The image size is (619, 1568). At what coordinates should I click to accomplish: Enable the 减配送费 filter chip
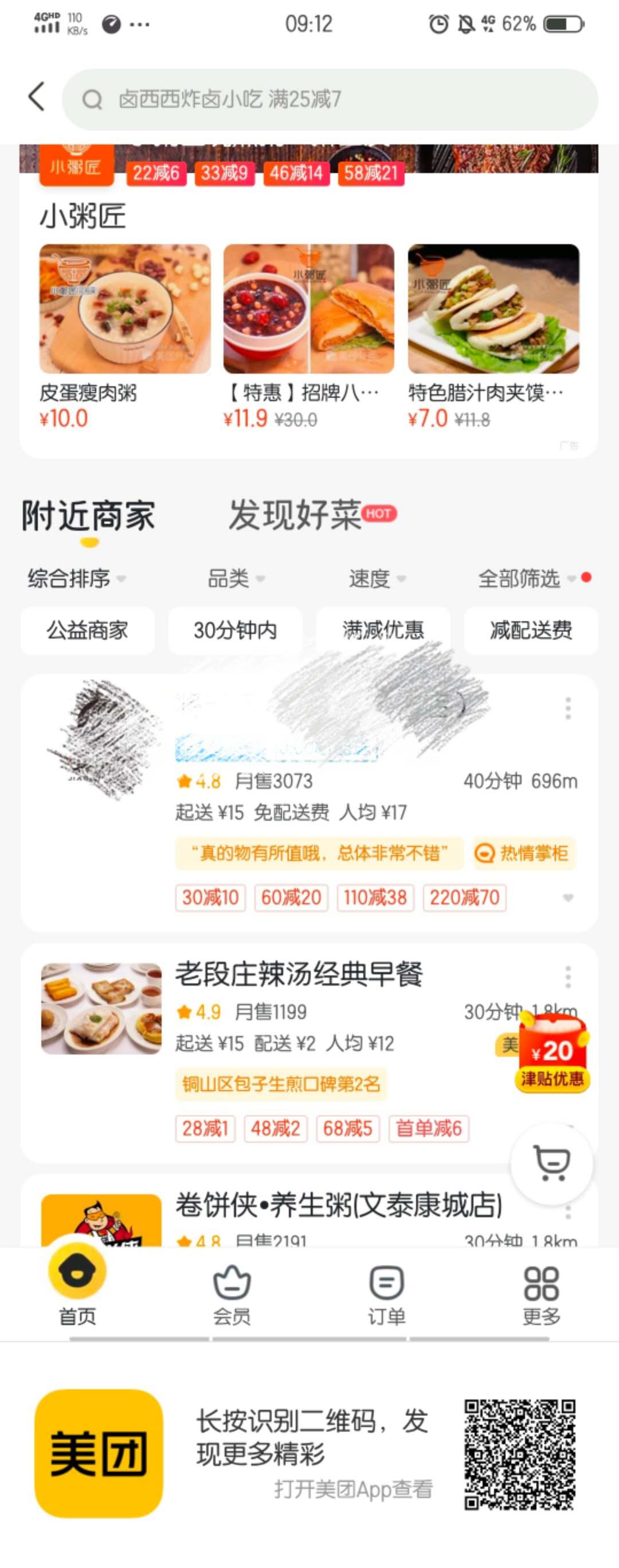pyautogui.click(x=531, y=630)
